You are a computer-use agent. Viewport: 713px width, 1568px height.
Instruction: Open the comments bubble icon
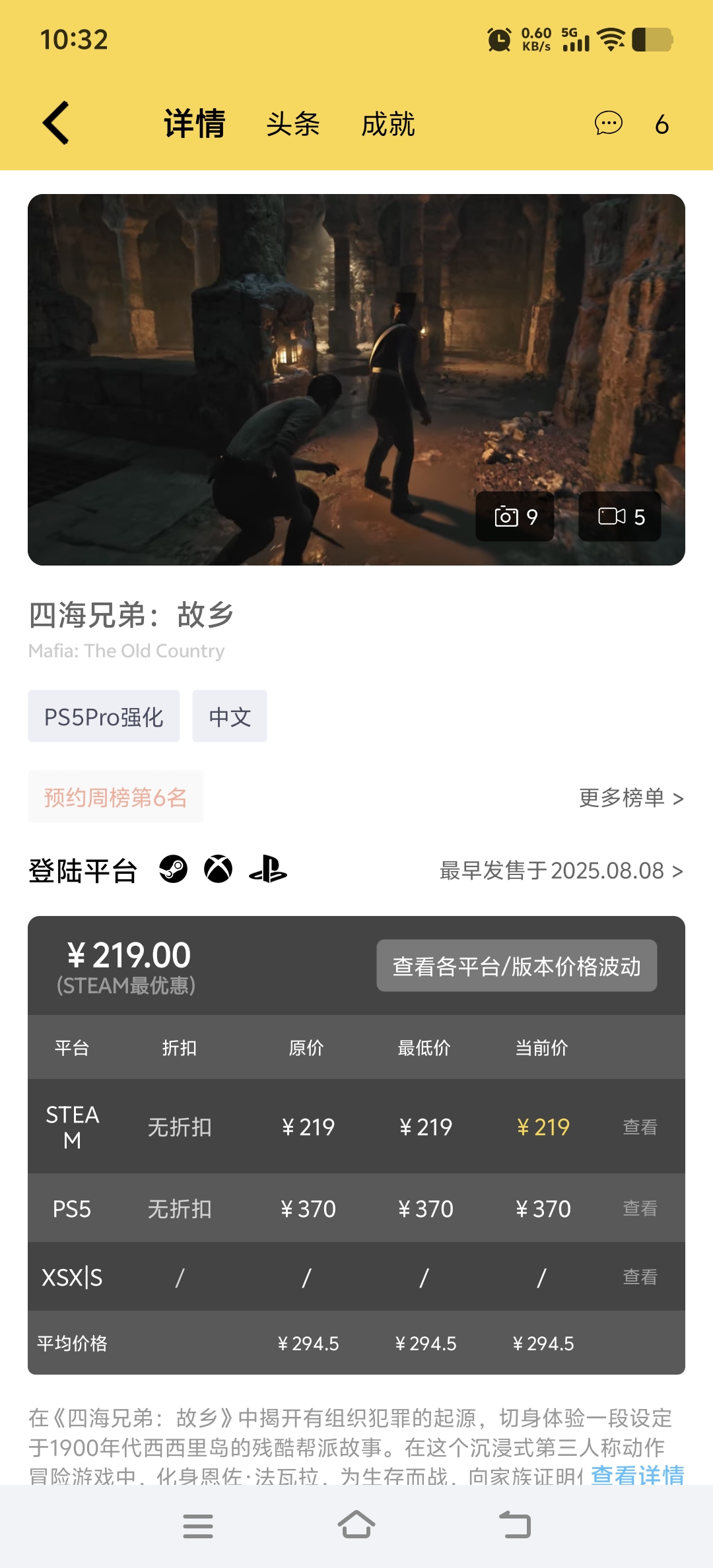(x=608, y=123)
